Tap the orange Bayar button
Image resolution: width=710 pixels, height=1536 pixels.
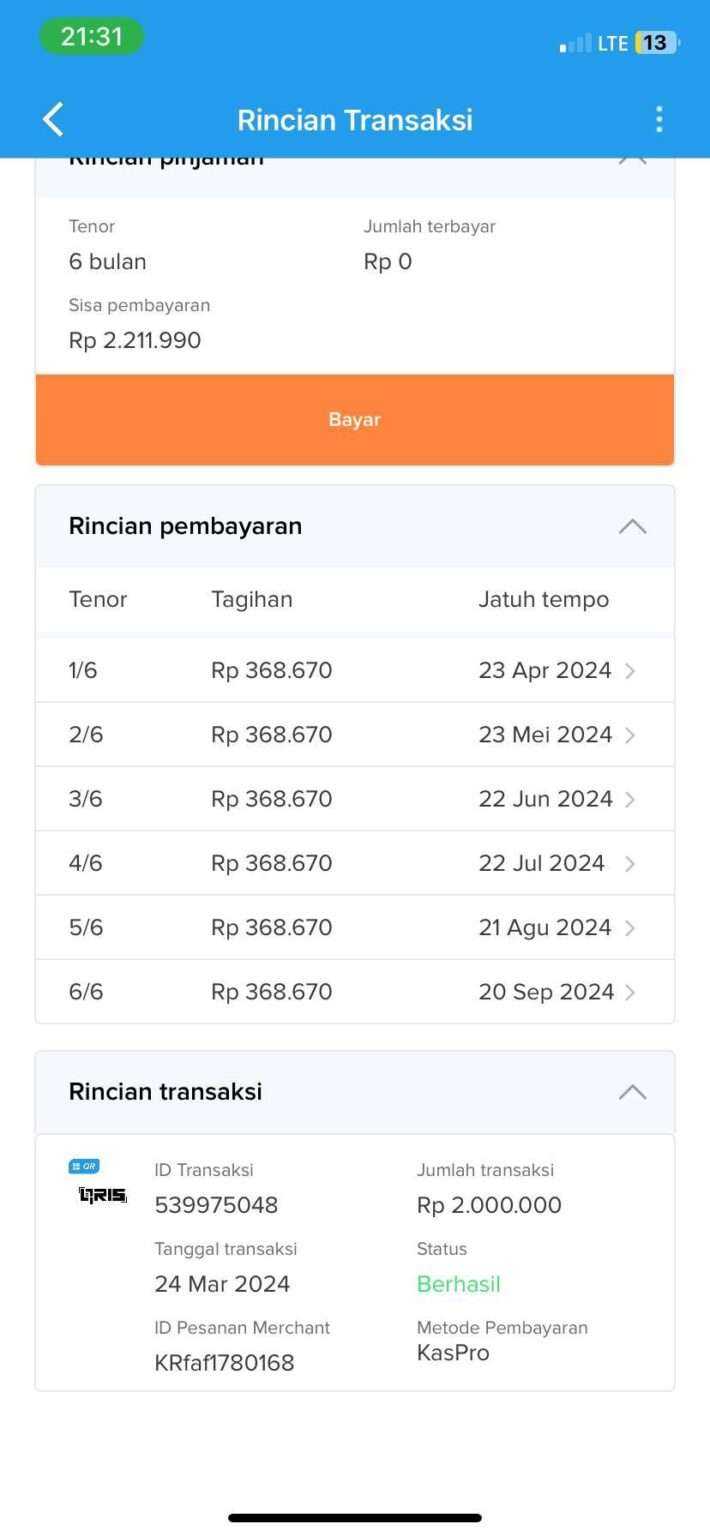(355, 420)
